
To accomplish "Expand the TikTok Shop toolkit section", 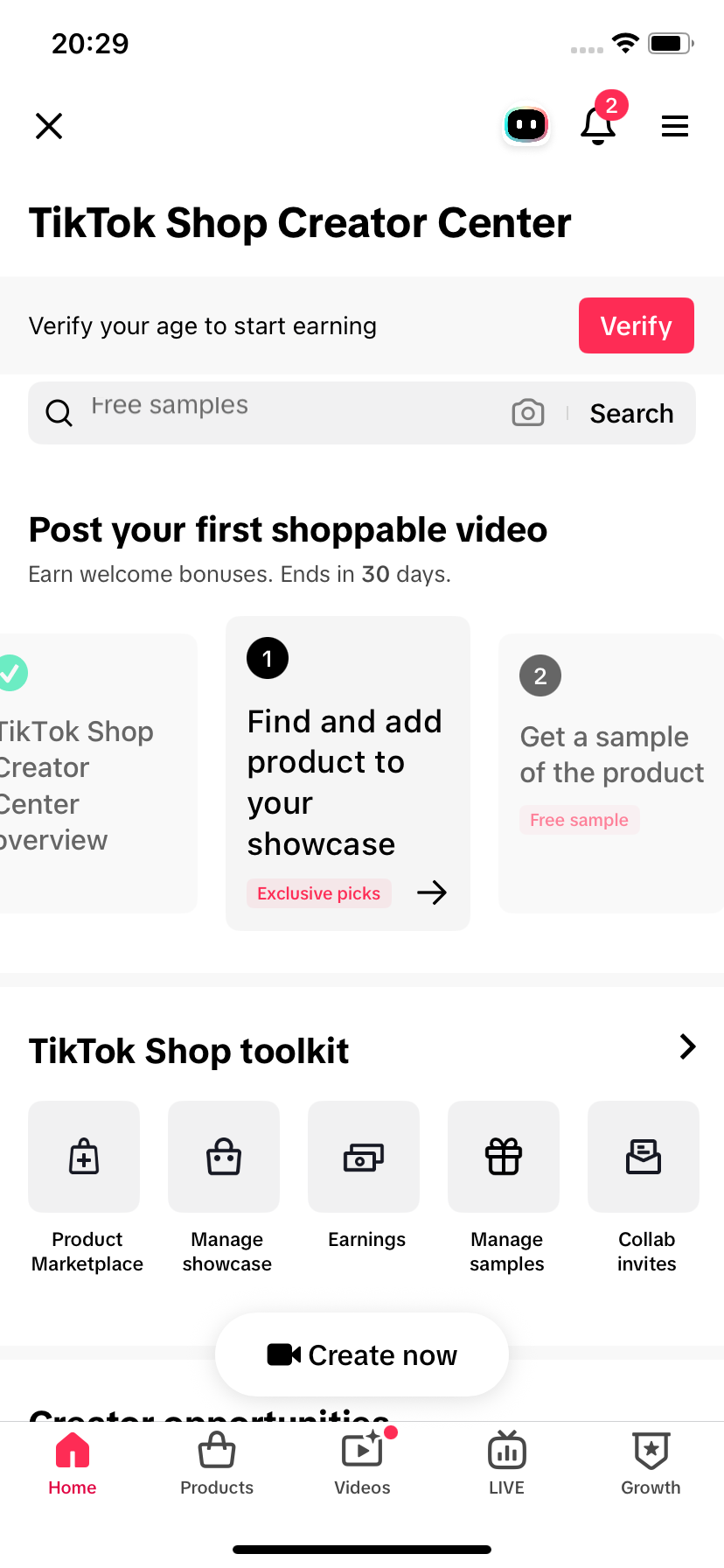I will (x=687, y=1046).
